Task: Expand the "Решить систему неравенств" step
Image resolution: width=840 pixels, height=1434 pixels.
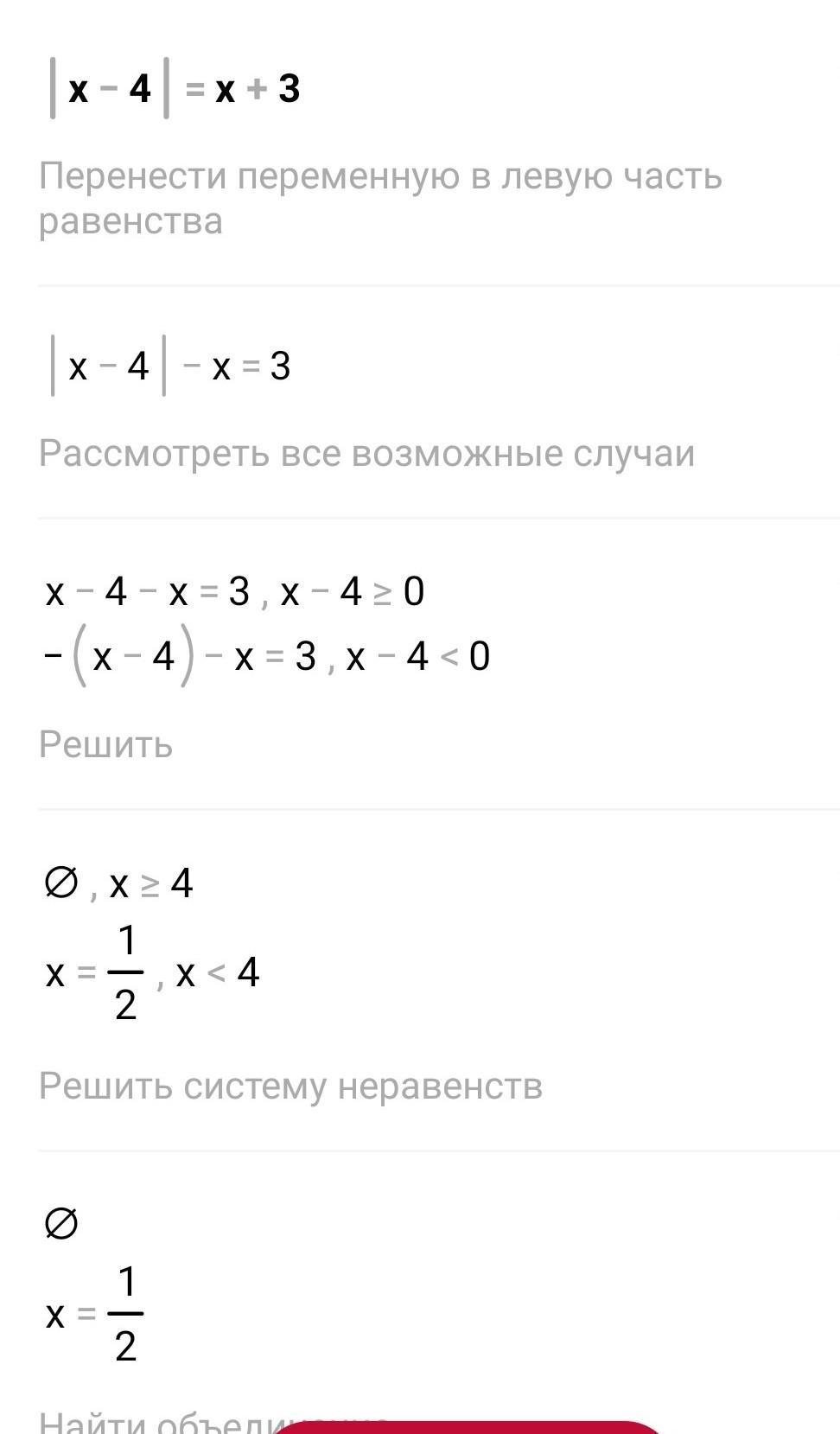Action: (x=290, y=1086)
